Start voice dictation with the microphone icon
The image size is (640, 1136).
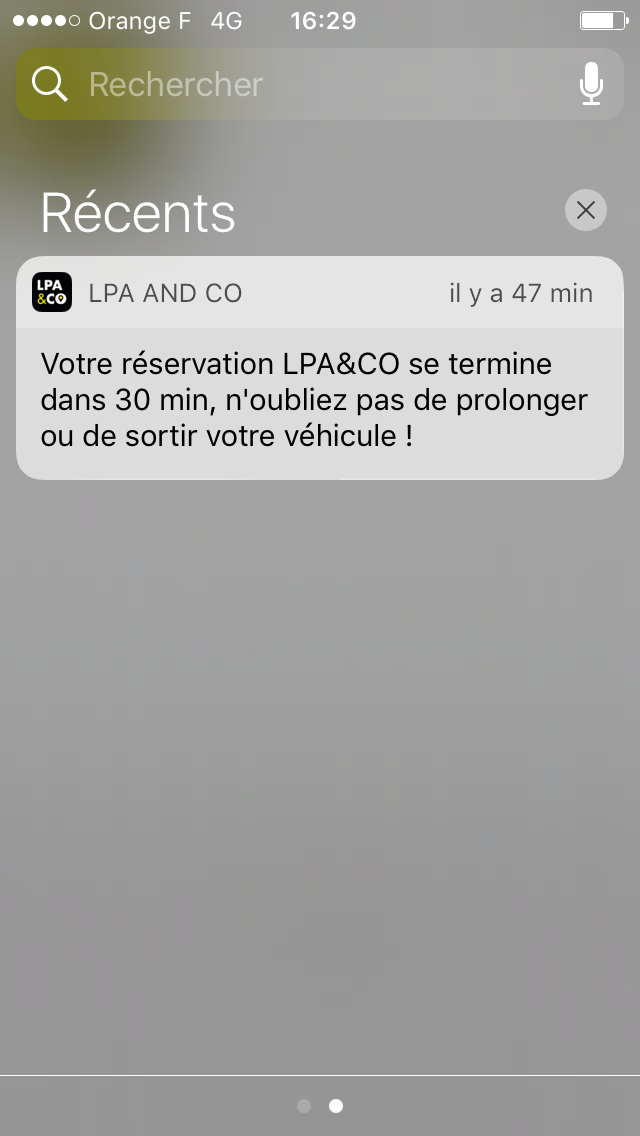pos(591,84)
